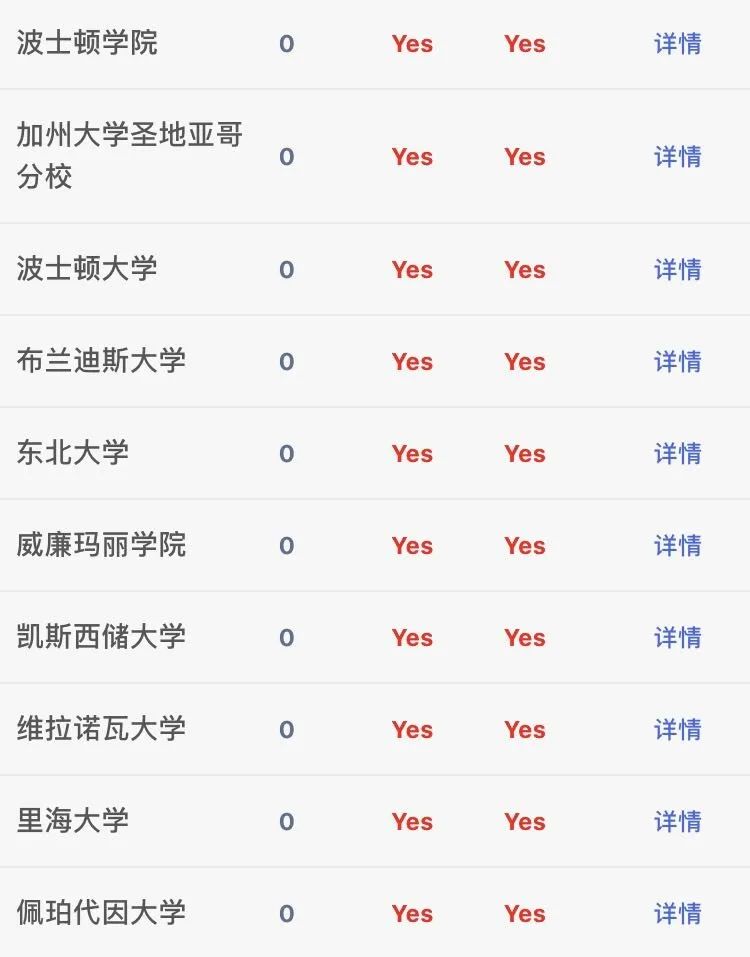
Task: View 威廉玛丽学院 详情
Action: [677, 546]
